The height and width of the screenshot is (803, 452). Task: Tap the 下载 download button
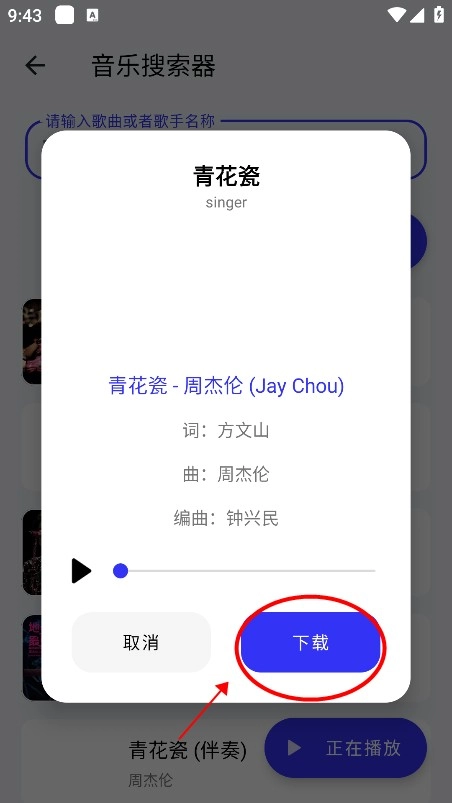coord(311,642)
